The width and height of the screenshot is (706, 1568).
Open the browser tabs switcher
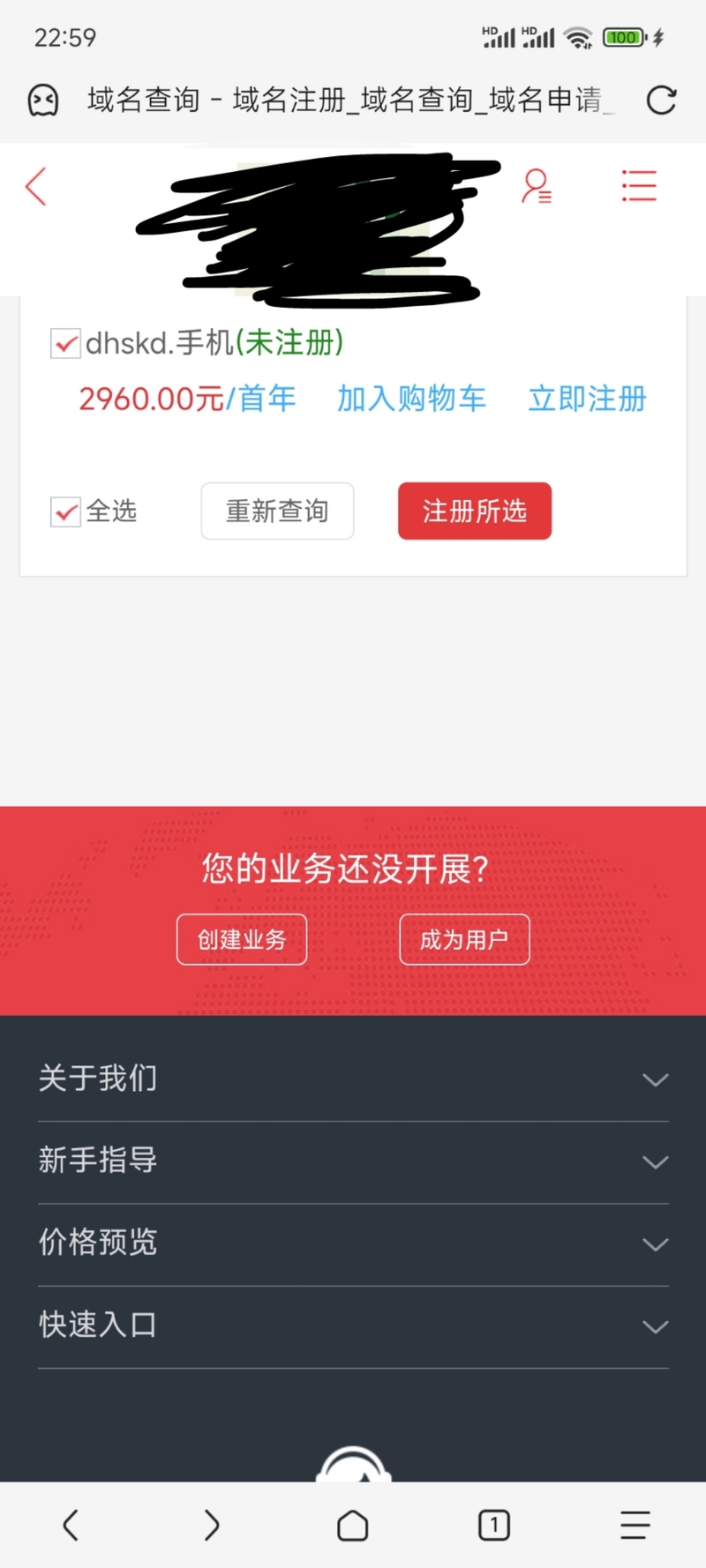pos(494,1525)
